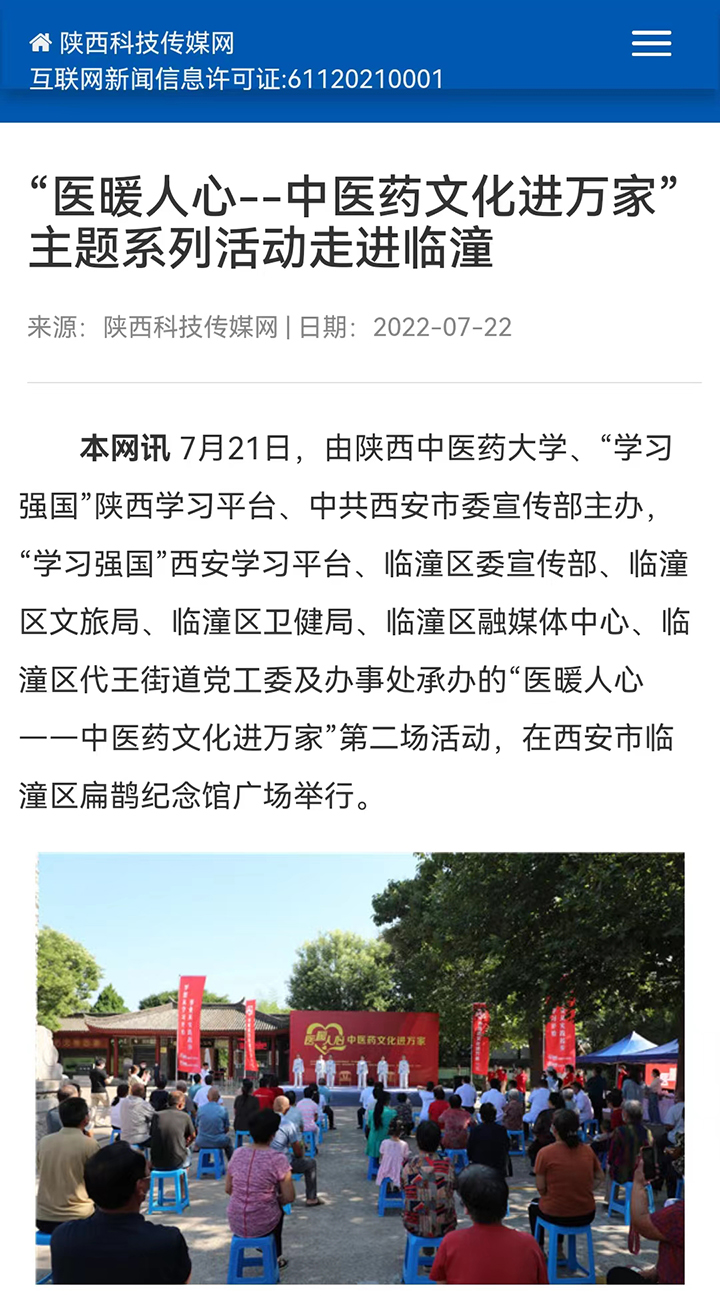The width and height of the screenshot is (720, 1308).
Task: Go to 陕西科技传媒网 home
Action: 132,43
